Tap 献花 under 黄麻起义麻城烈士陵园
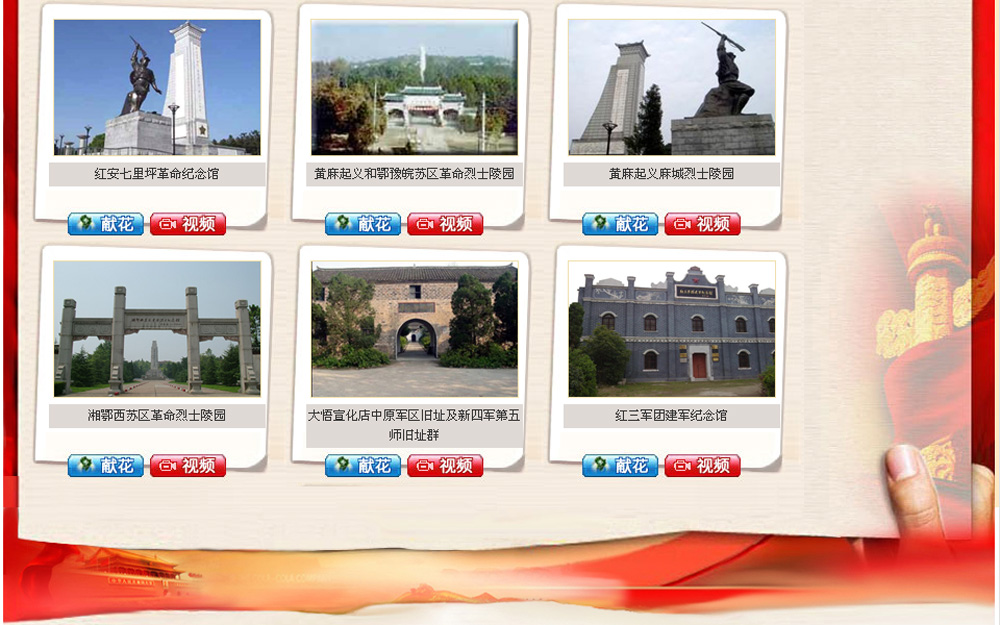This screenshot has width=1000, height=625. click(x=620, y=224)
